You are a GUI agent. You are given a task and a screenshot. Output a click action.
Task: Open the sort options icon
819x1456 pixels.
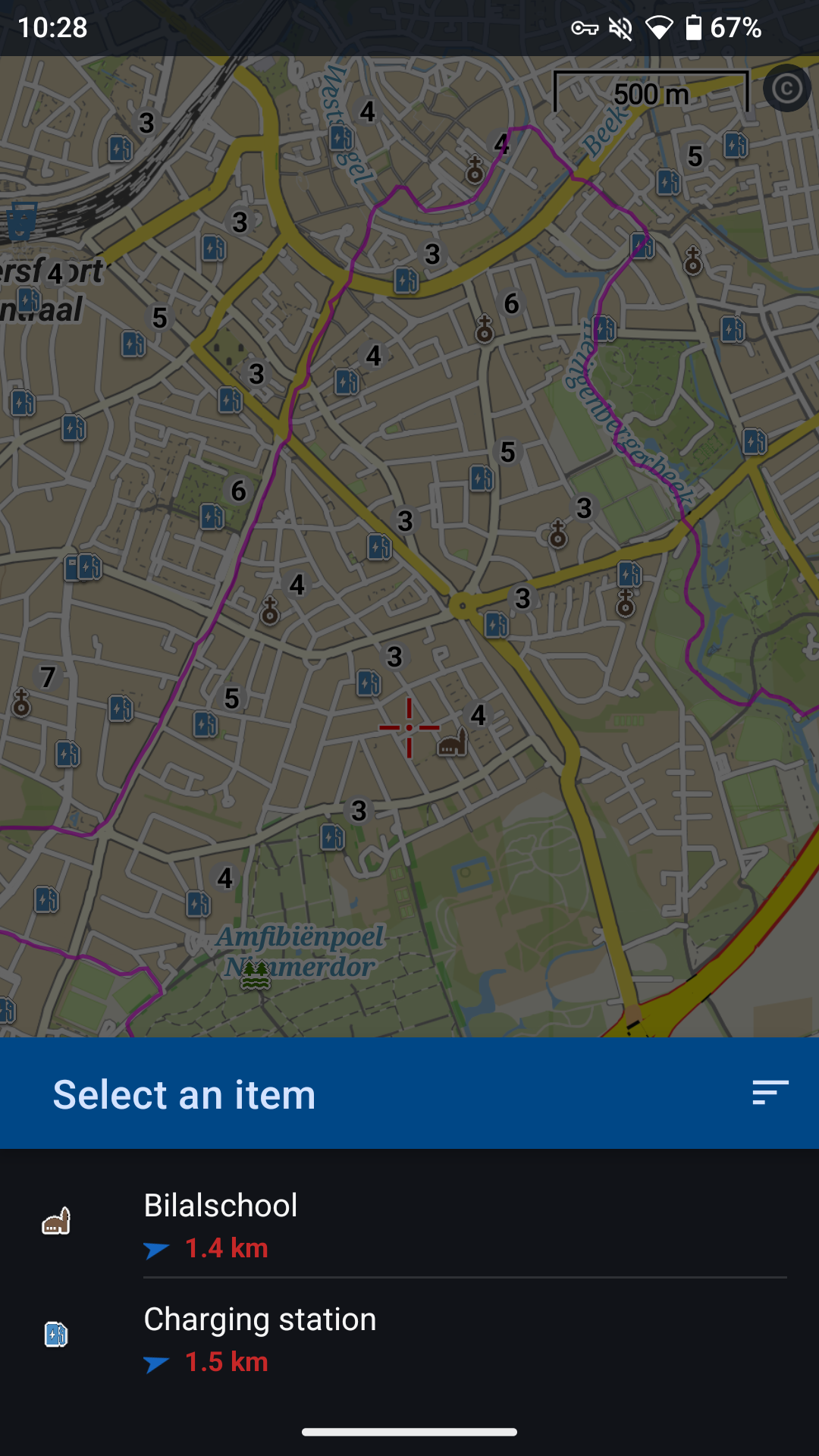[x=770, y=1093]
